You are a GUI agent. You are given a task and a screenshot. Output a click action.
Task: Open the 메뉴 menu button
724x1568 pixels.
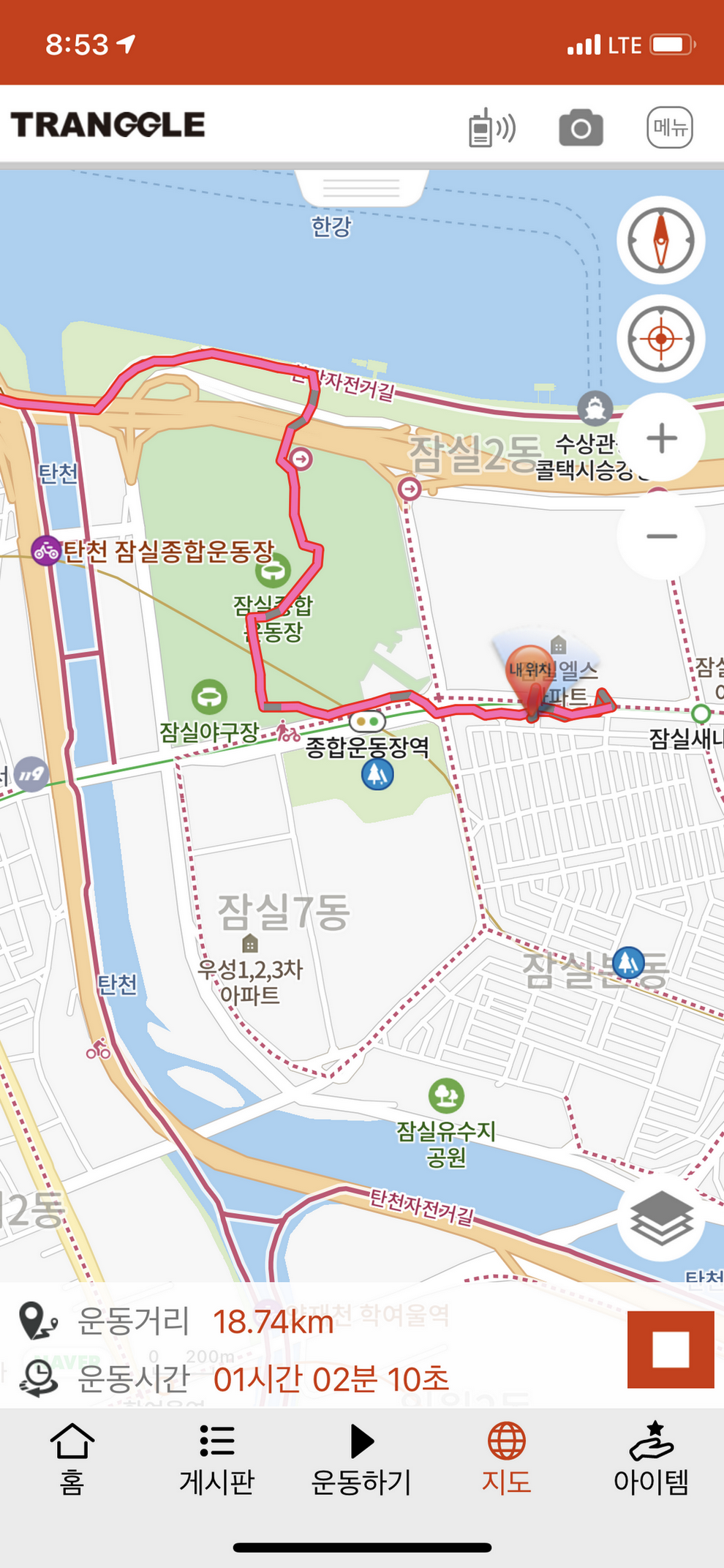click(669, 128)
